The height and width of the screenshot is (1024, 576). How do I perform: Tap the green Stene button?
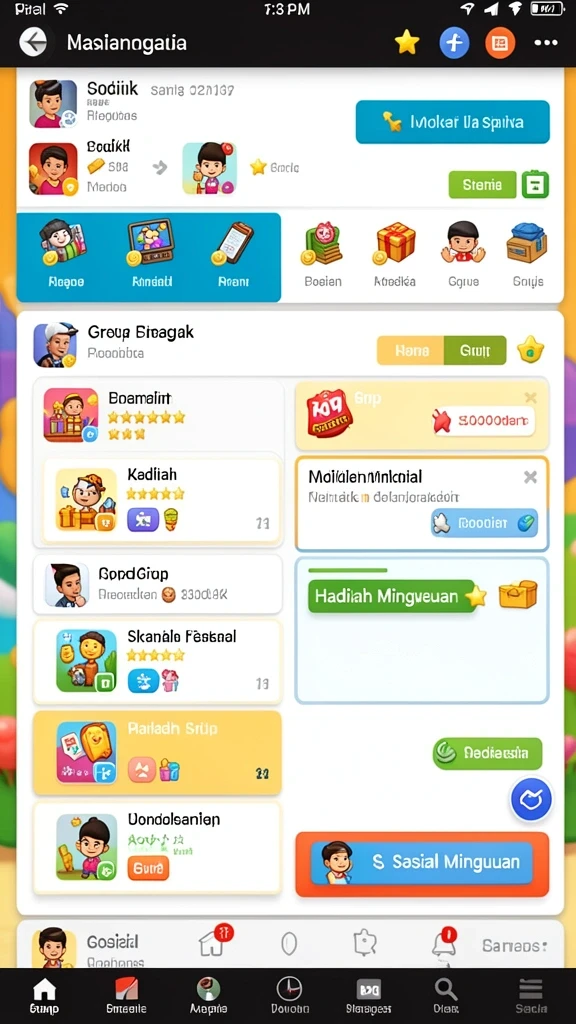pyautogui.click(x=483, y=185)
